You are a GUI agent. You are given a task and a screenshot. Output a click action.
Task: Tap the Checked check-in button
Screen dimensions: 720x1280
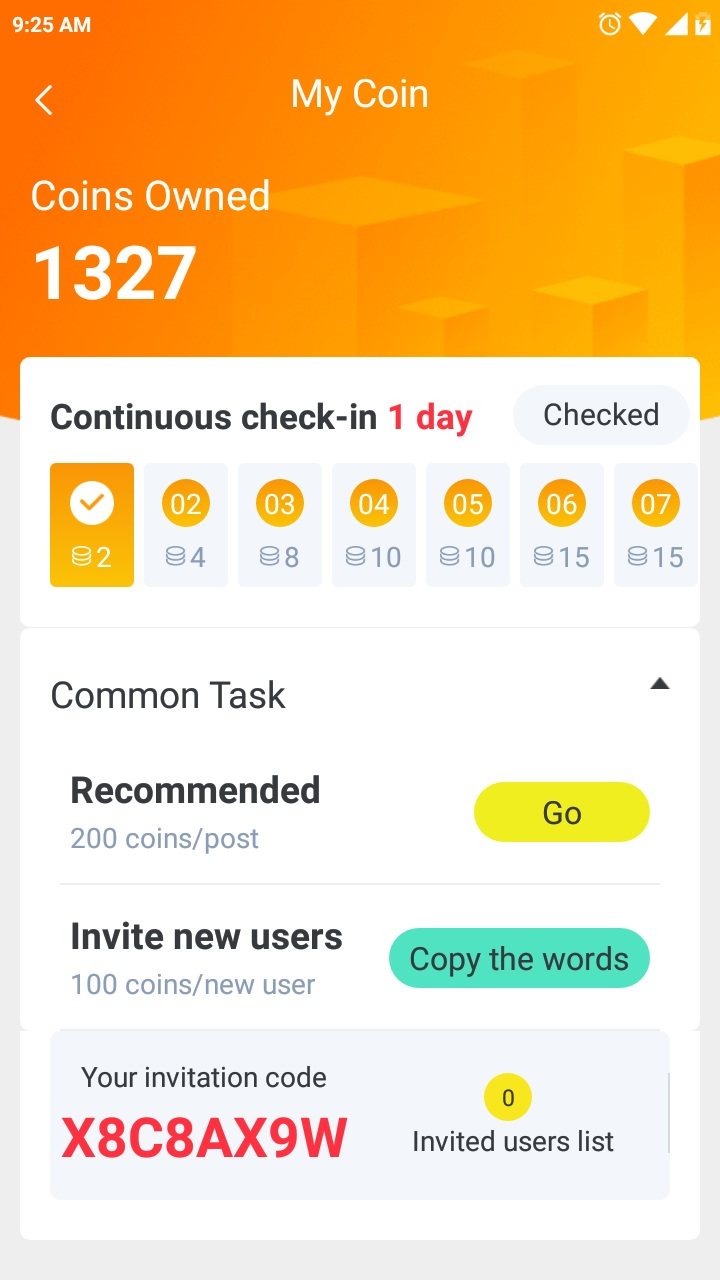pyautogui.click(x=601, y=415)
